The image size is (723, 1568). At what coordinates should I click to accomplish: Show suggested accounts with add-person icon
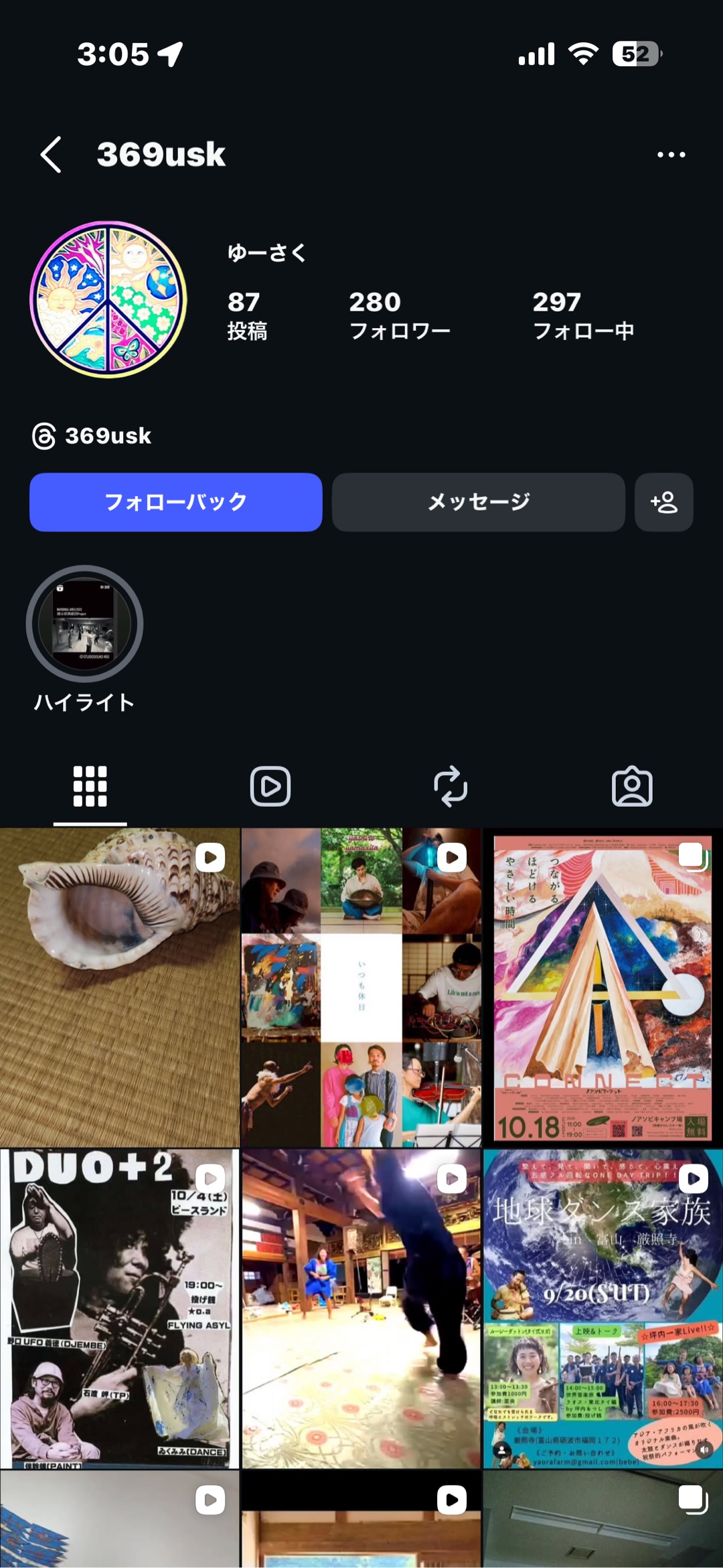point(663,502)
